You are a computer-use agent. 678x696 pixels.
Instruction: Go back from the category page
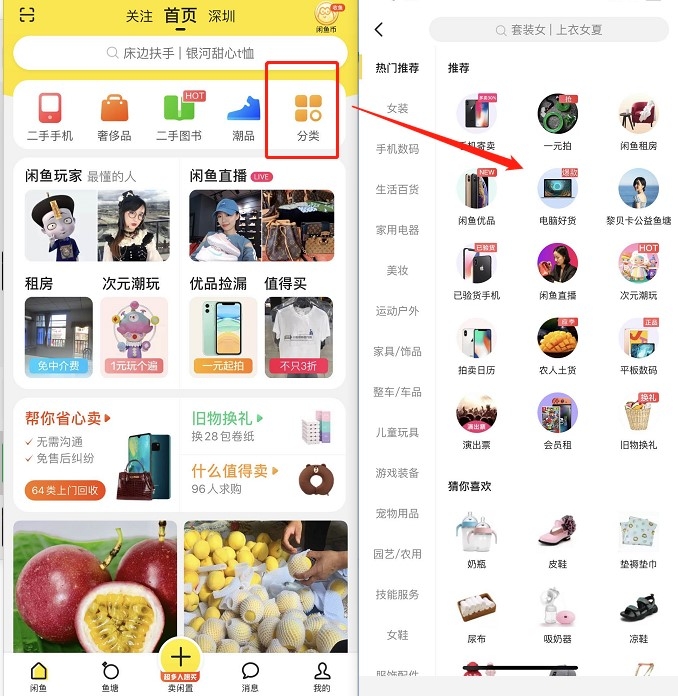(x=378, y=30)
